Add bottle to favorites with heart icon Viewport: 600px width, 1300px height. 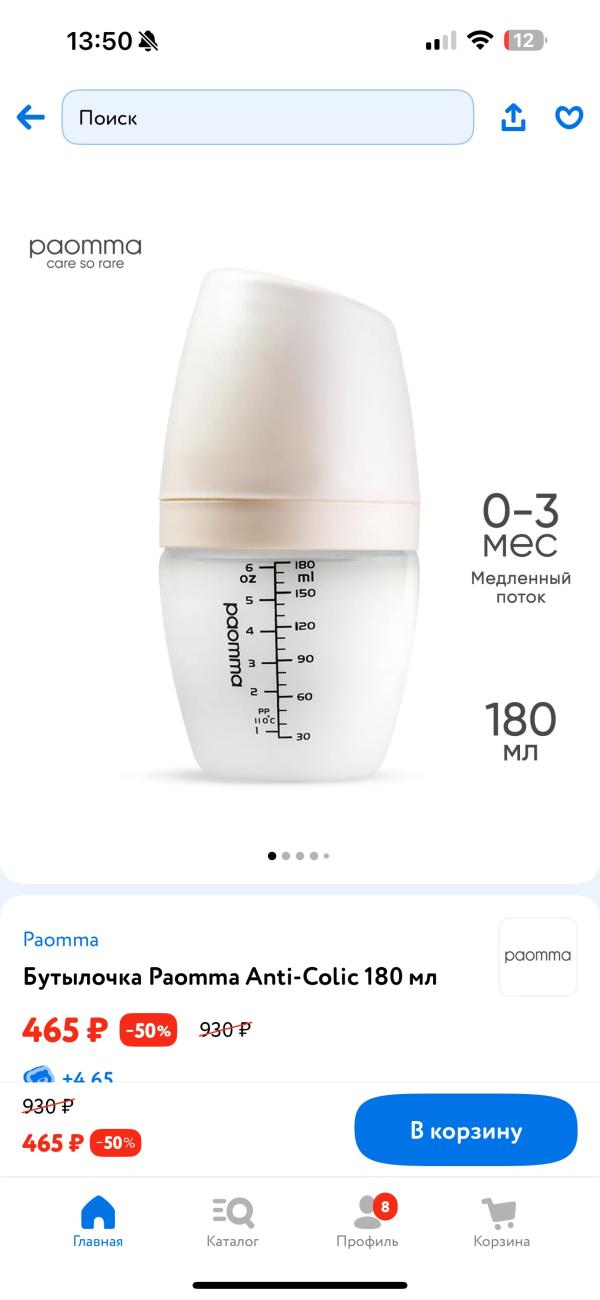pyautogui.click(x=569, y=118)
